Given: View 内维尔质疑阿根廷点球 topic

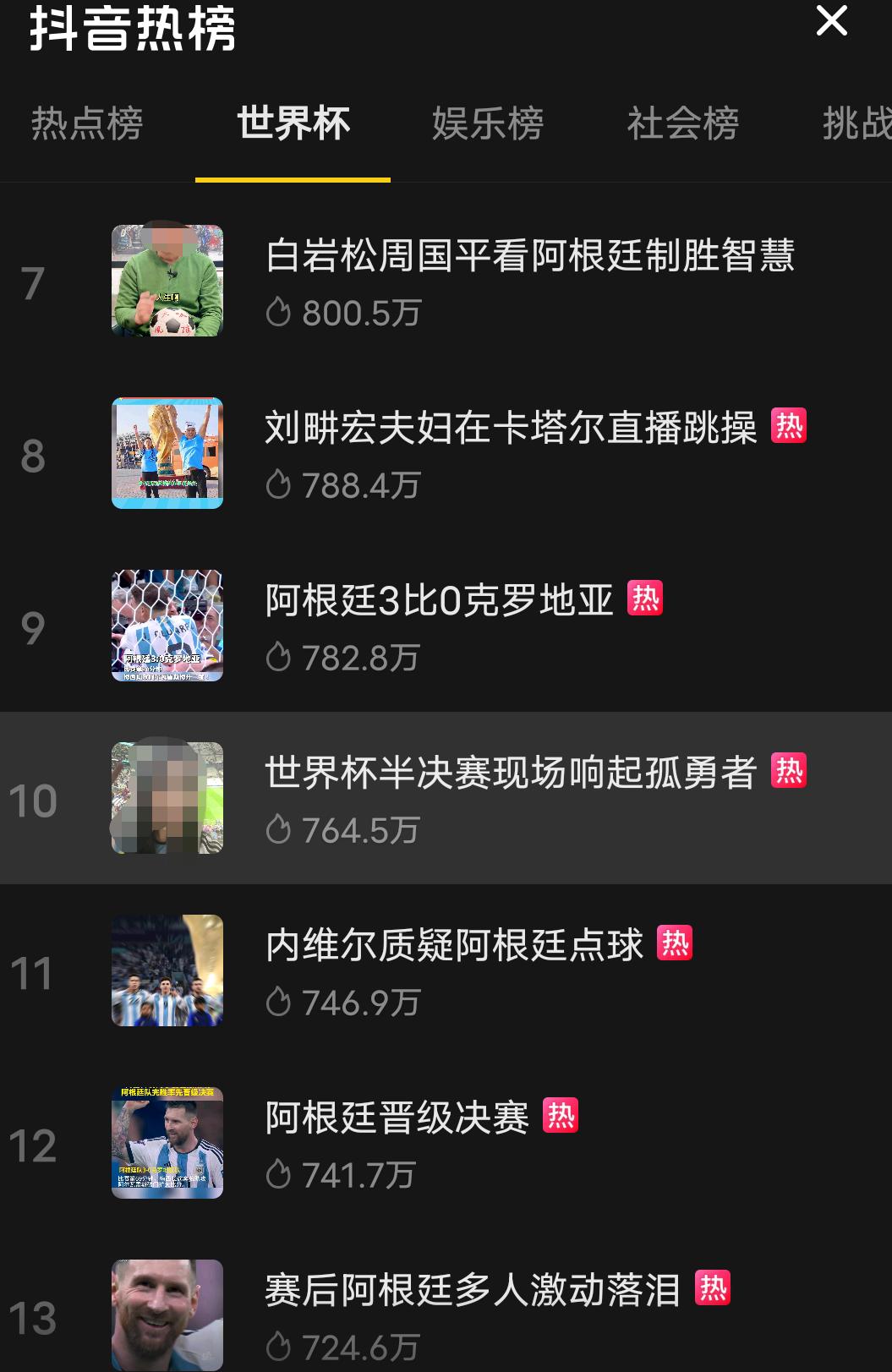Looking at the screenshot, I should click(x=454, y=945).
